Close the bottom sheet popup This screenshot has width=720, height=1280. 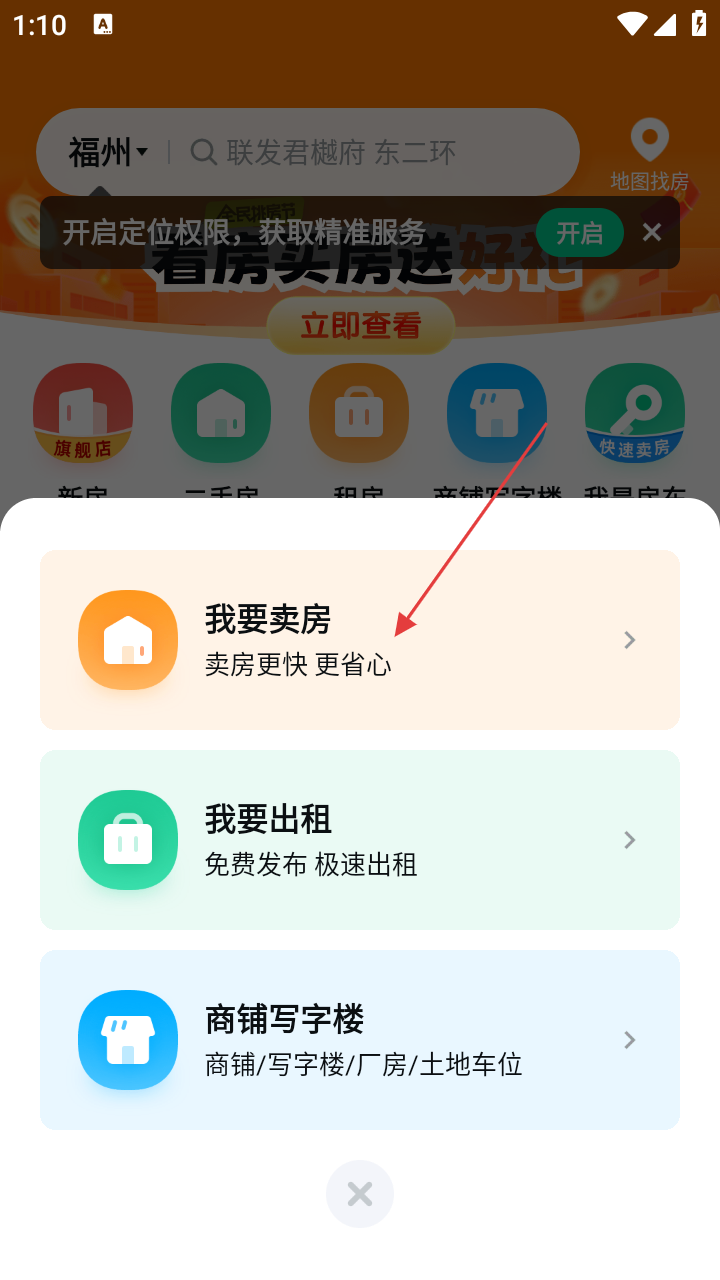click(360, 1194)
